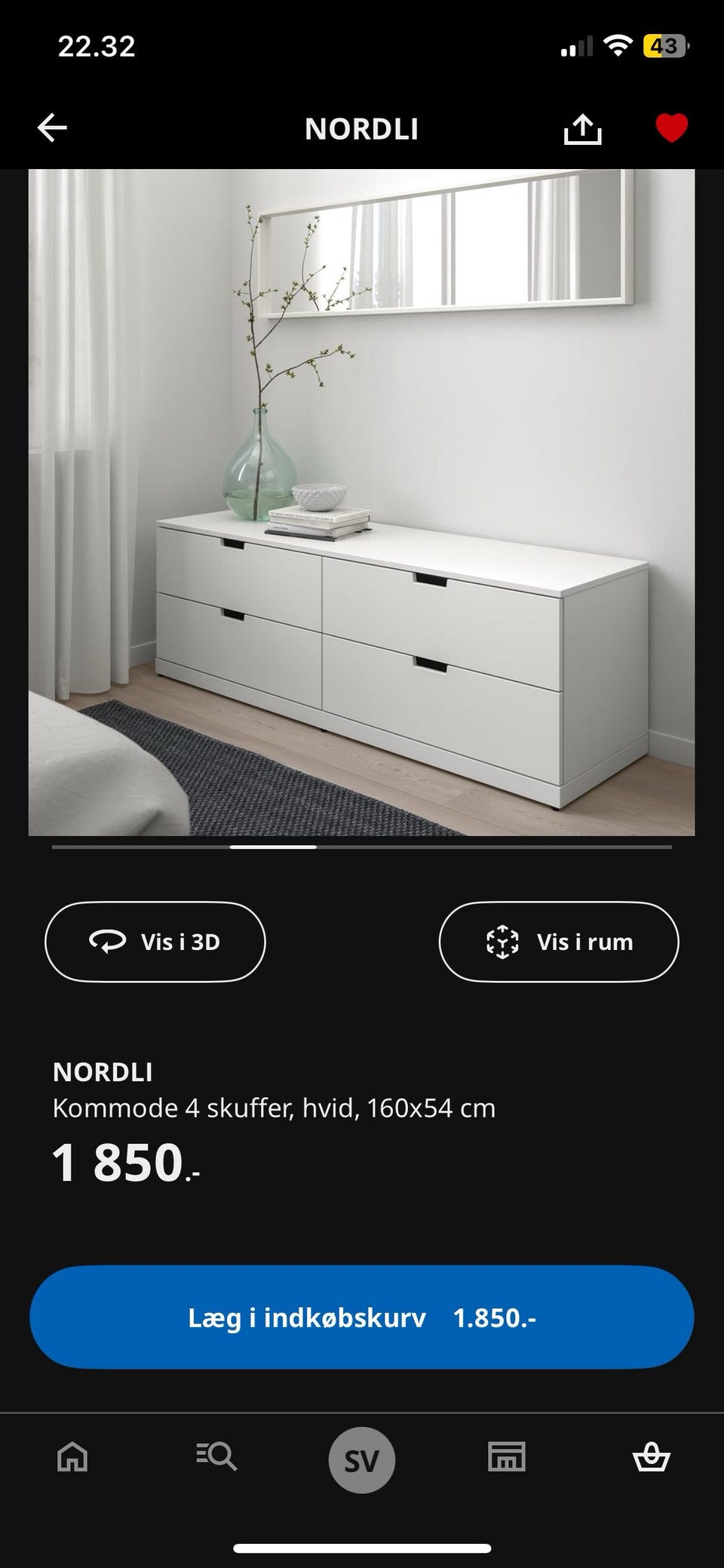Viewport: 724px width, 1568px height.
Task: Switch to the search tab
Action: pyautogui.click(x=217, y=1458)
